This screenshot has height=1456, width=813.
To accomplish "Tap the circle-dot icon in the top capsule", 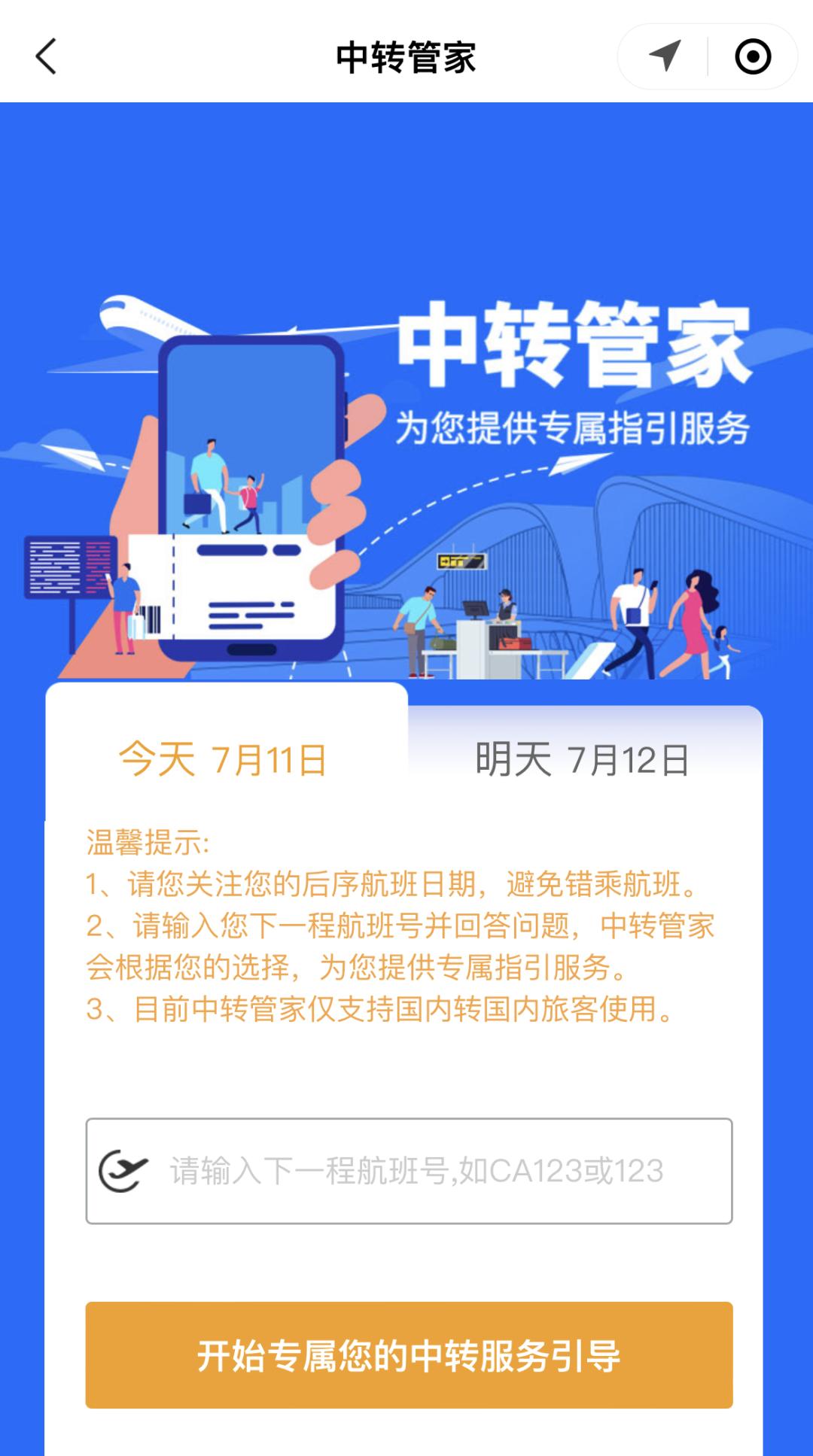I will [752, 56].
